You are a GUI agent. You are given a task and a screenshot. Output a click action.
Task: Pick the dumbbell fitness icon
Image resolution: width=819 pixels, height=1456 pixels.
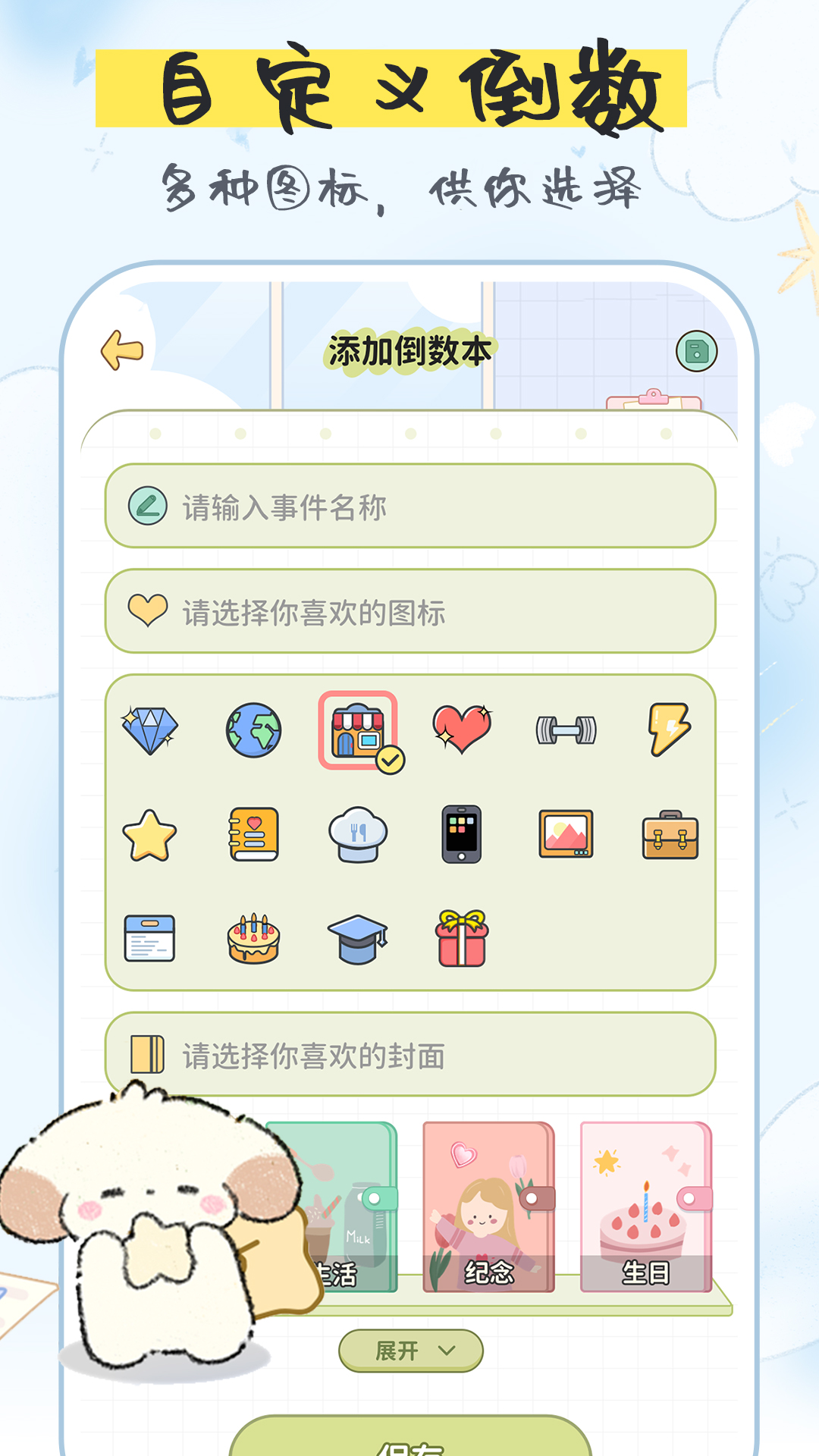[567, 730]
